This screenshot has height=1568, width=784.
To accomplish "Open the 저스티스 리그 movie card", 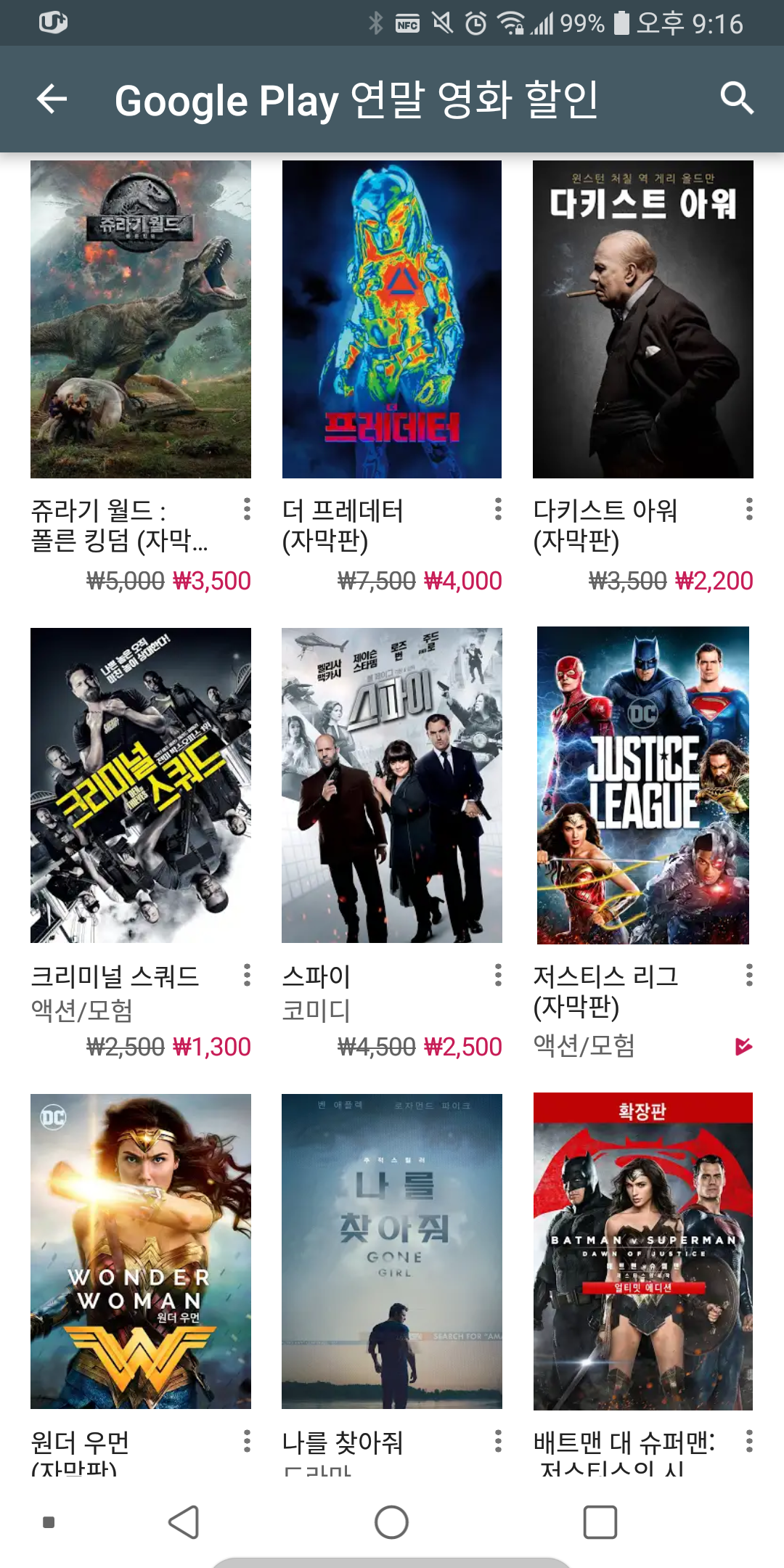I will [x=643, y=785].
